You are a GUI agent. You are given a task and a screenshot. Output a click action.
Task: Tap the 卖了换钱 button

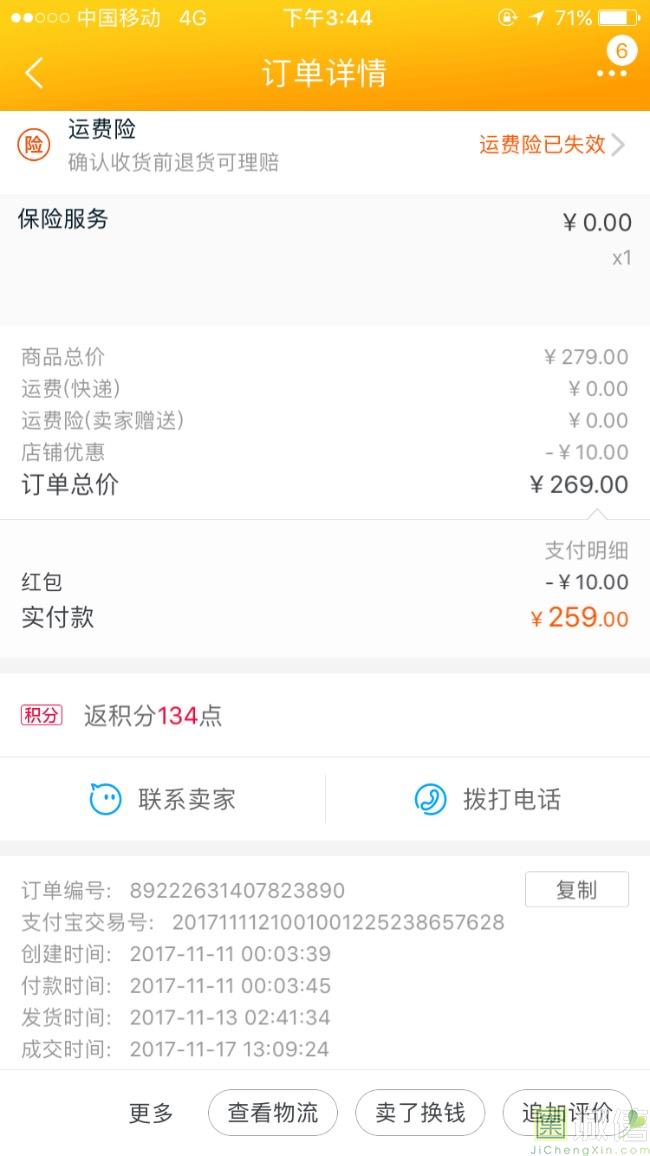(420, 1113)
